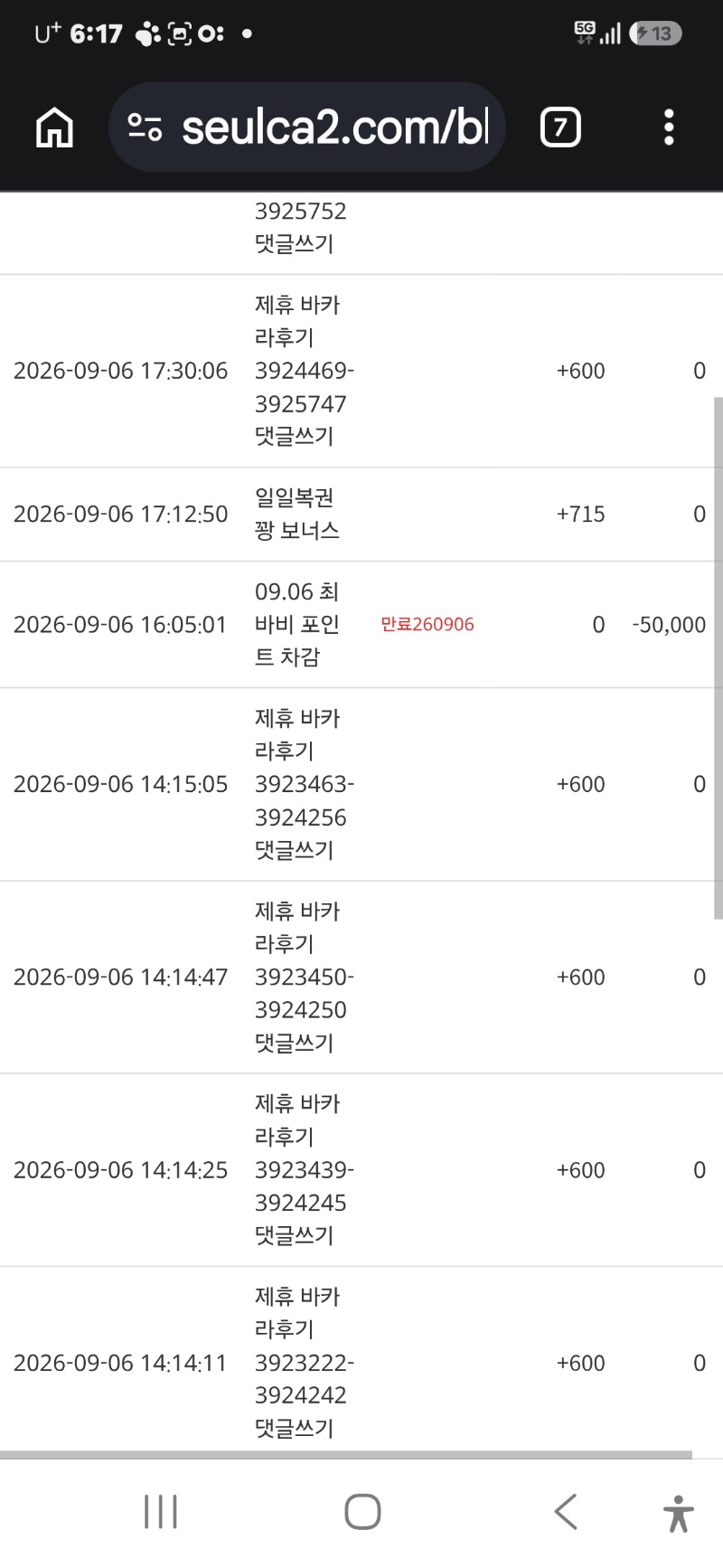Viewport: 723px width, 1568px height.
Task: Go to the browser home page
Action: [54, 128]
